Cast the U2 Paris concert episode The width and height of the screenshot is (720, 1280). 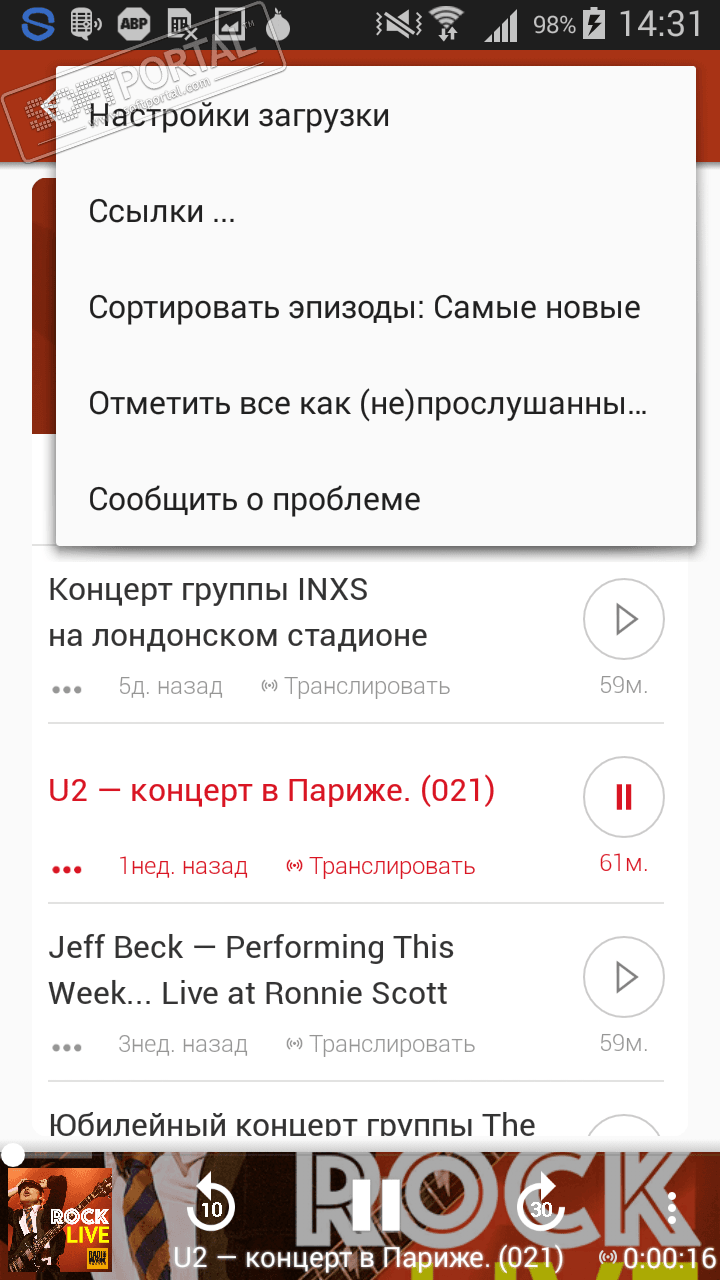pos(381,866)
